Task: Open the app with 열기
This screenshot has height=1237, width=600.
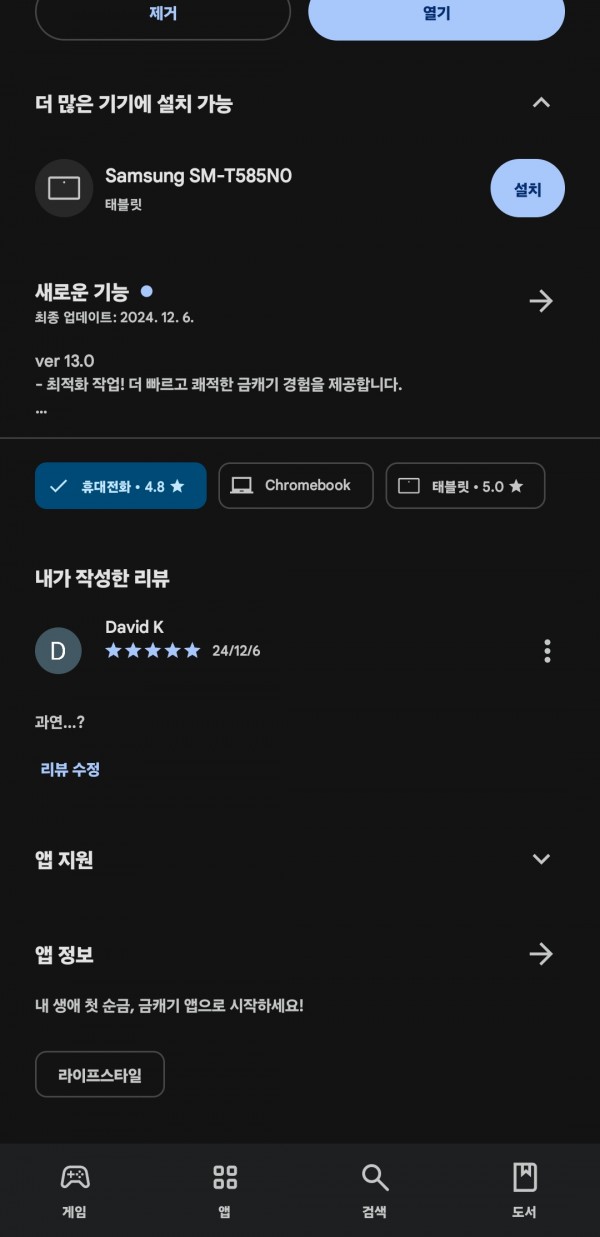Action: [437, 16]
